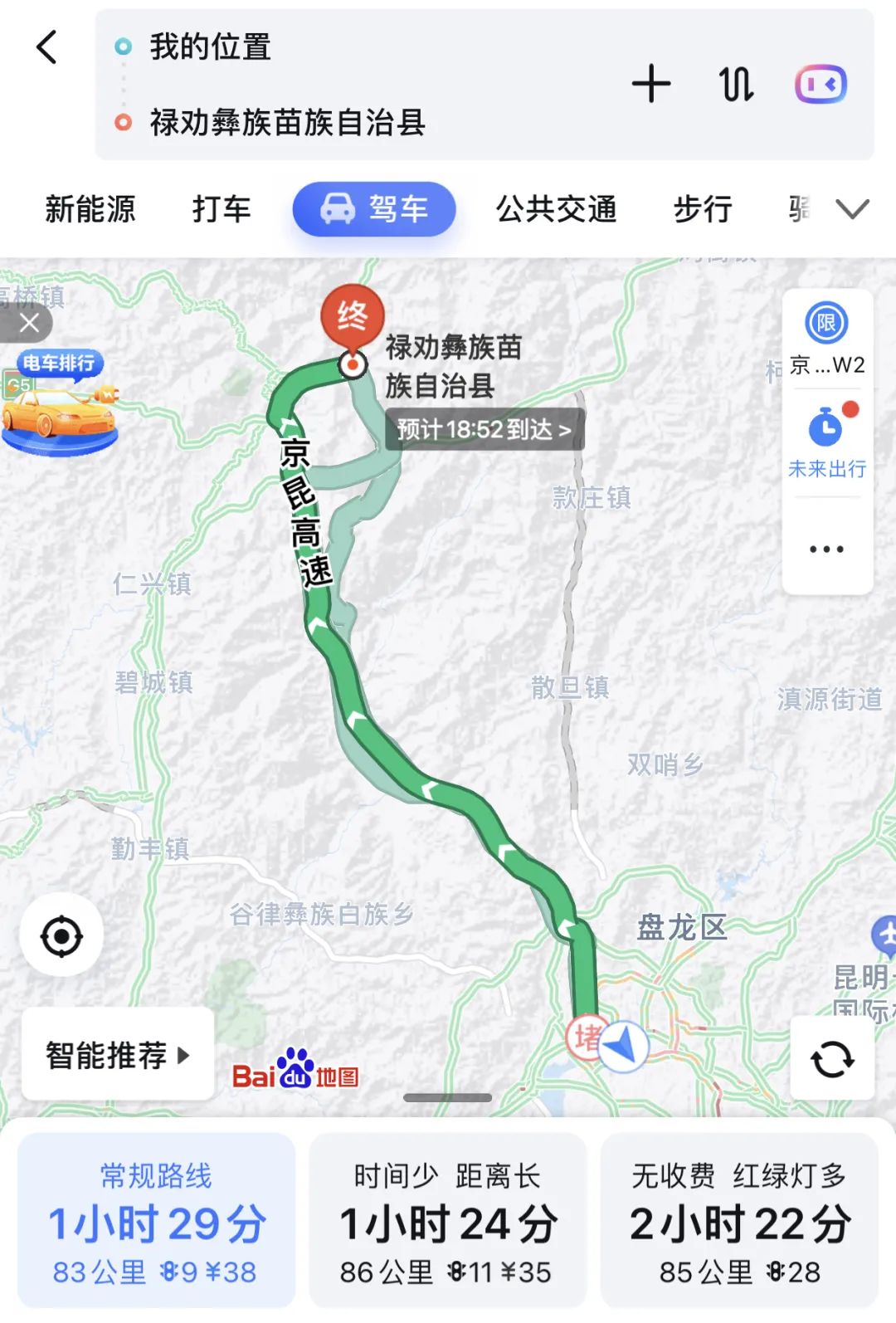Switch to the 公共交通 tab
The image size is (896, 1323).
click(557, 209)
